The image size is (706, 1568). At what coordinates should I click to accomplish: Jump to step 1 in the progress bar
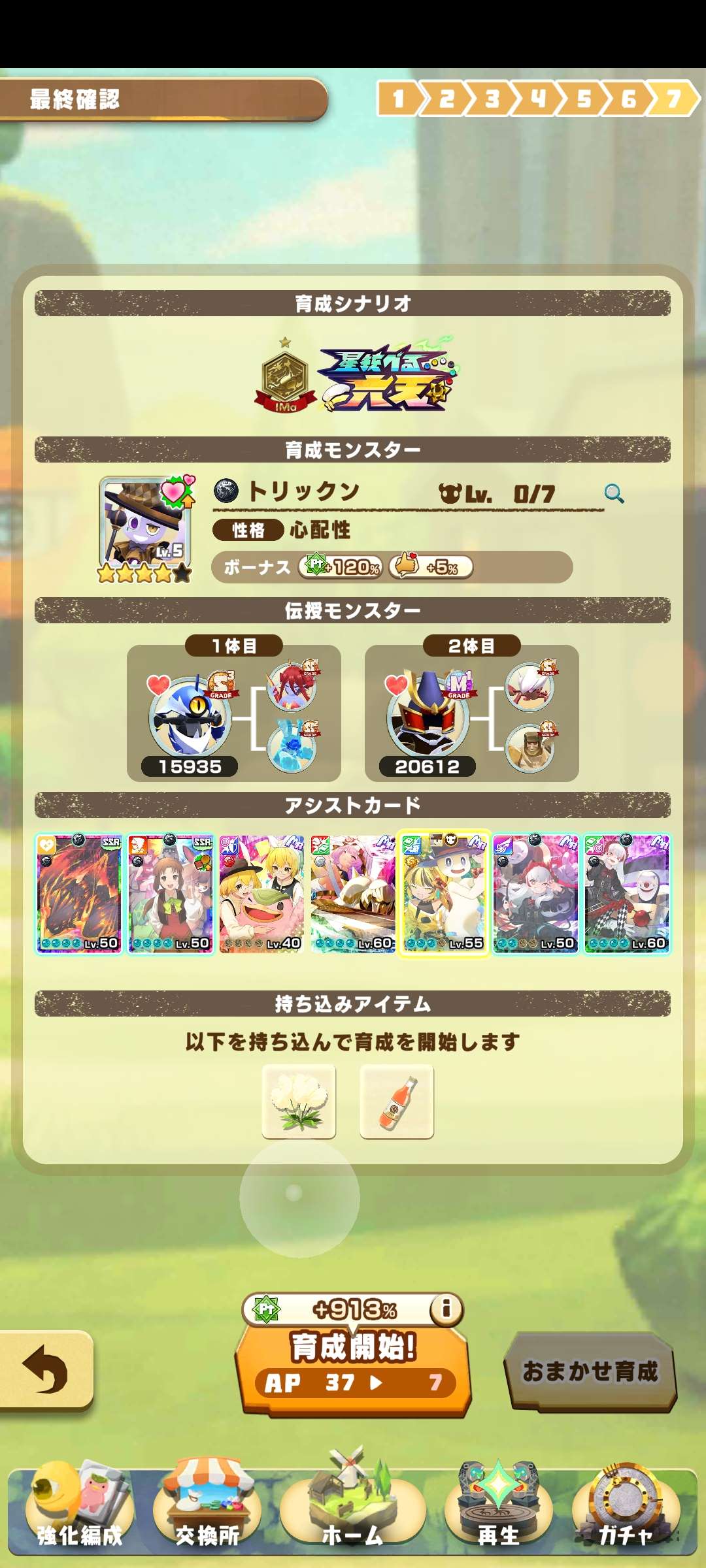point(398,99)
